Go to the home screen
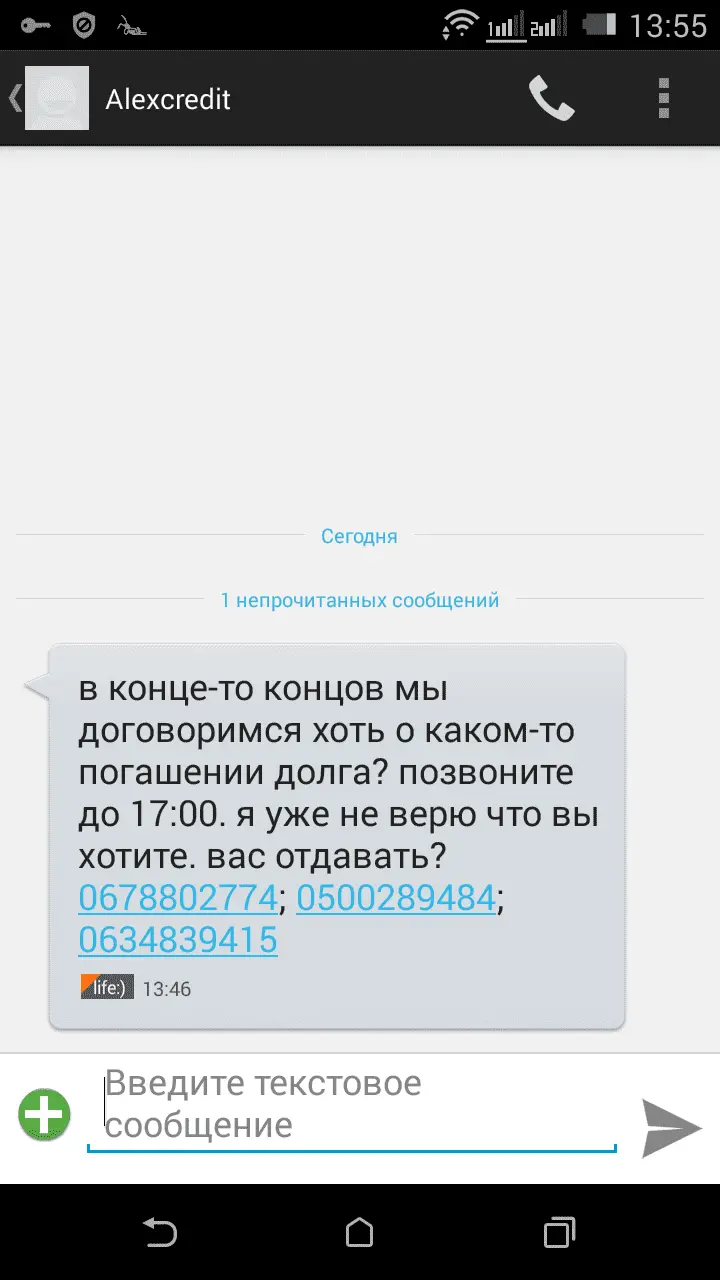The image size is (720, 1280). (359, 1232)
